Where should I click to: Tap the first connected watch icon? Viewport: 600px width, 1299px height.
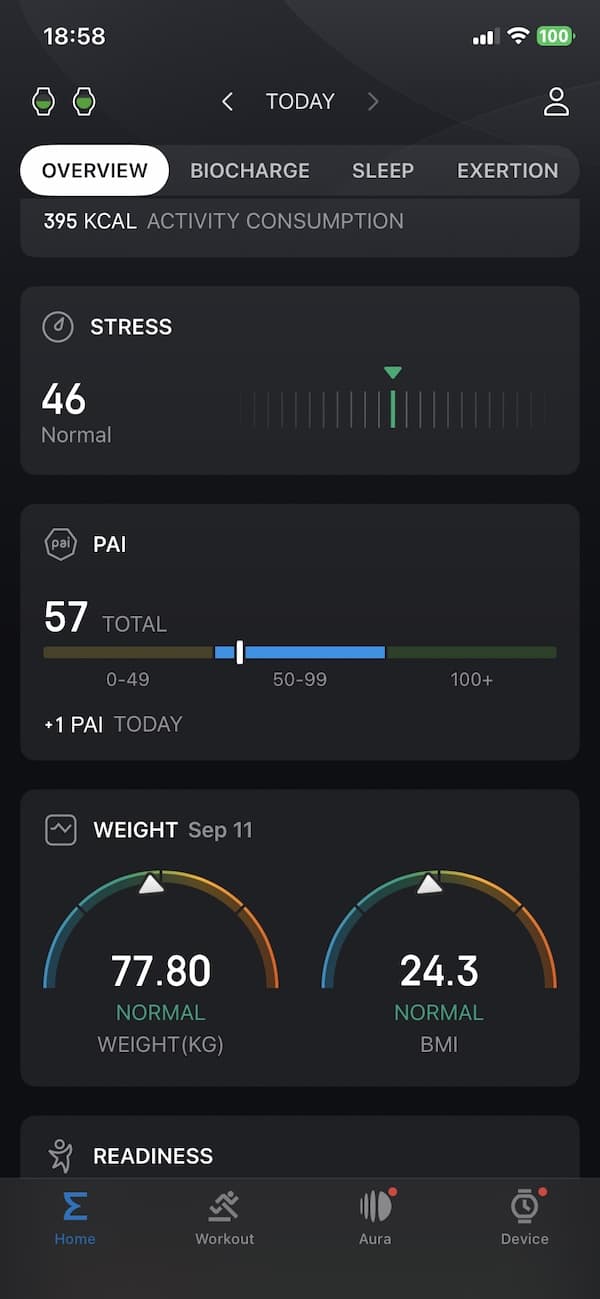pyautogui.click(x=44, y=101)
